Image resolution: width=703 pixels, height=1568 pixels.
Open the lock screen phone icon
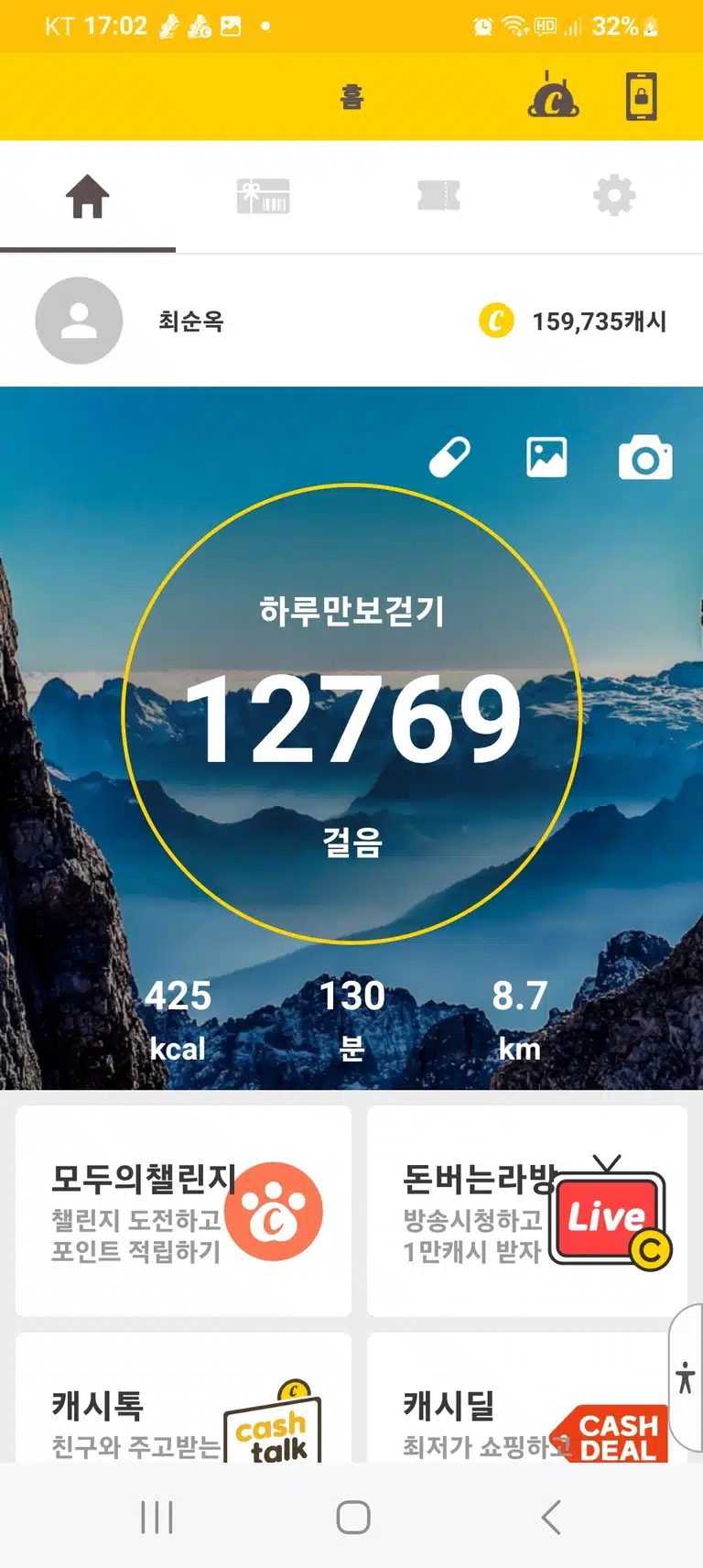pyautogui.click(x=642, y=96)
